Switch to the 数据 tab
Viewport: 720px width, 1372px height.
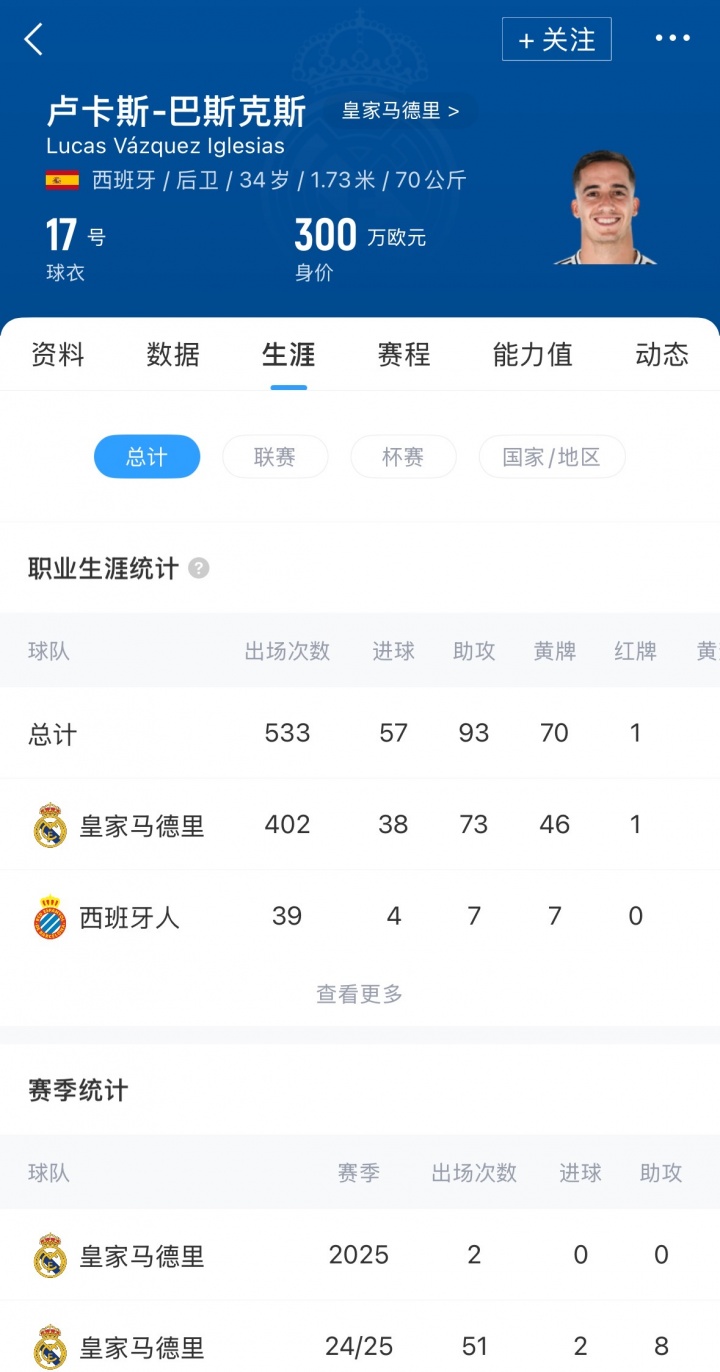point(173,355)
